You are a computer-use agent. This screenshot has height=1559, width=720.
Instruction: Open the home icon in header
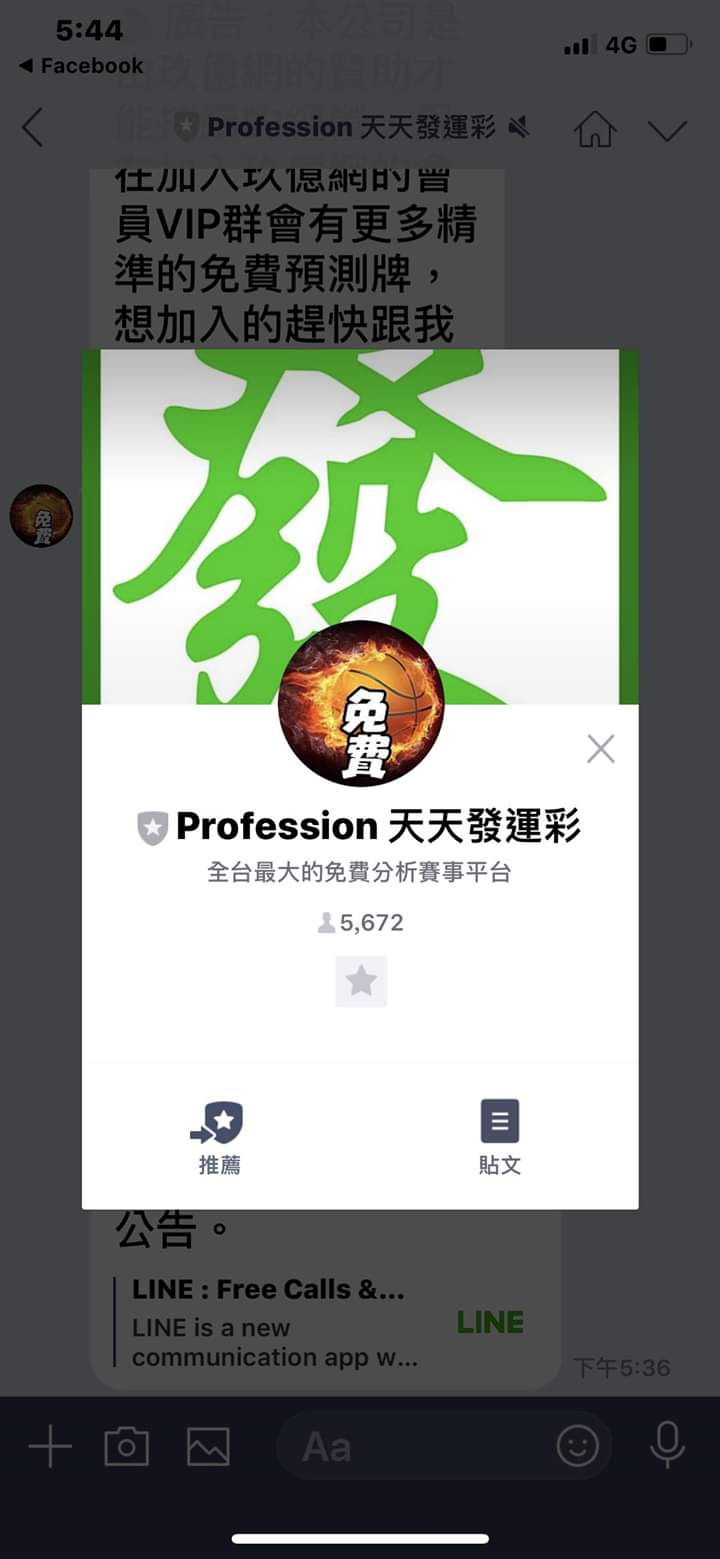[x=594, y=128]
